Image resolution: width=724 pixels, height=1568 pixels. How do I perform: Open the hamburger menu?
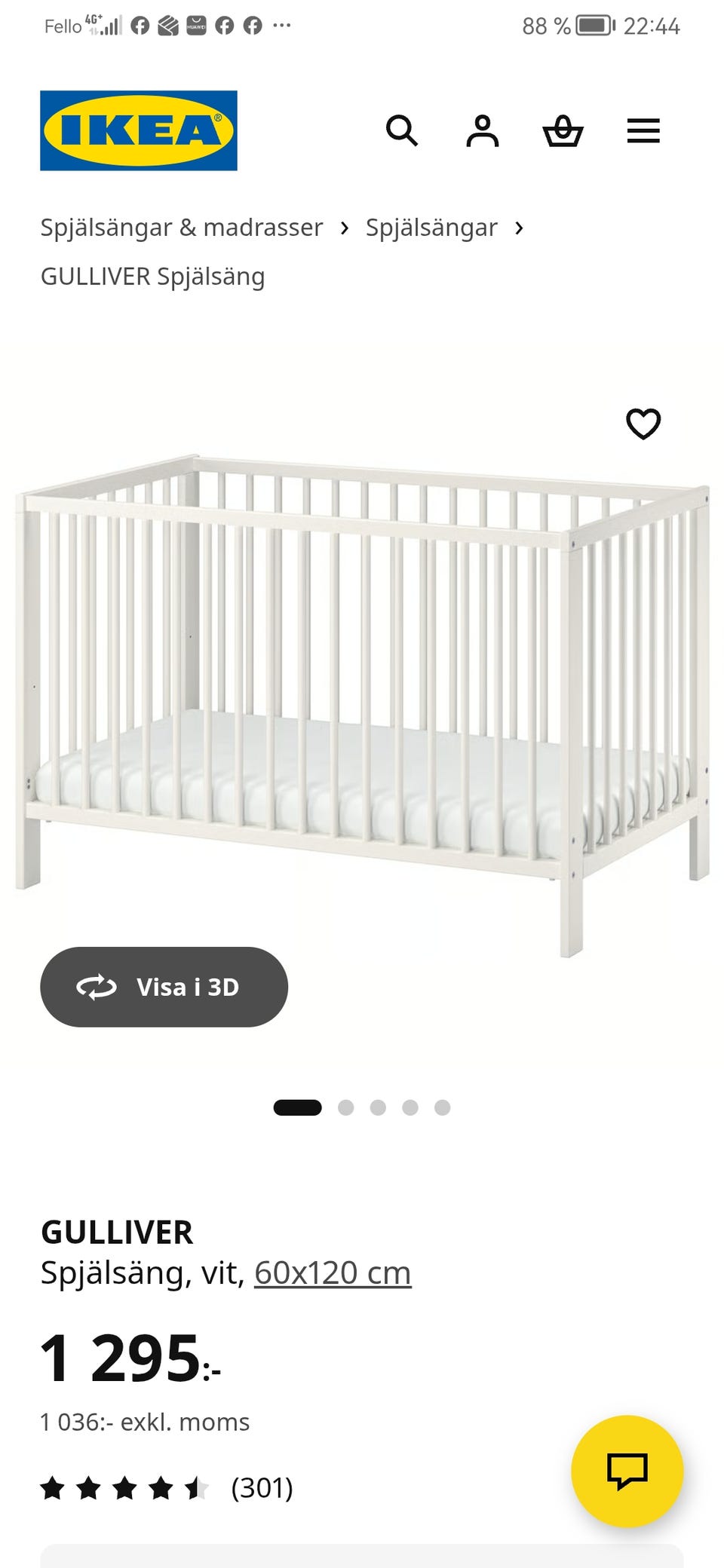coord(643,130)
